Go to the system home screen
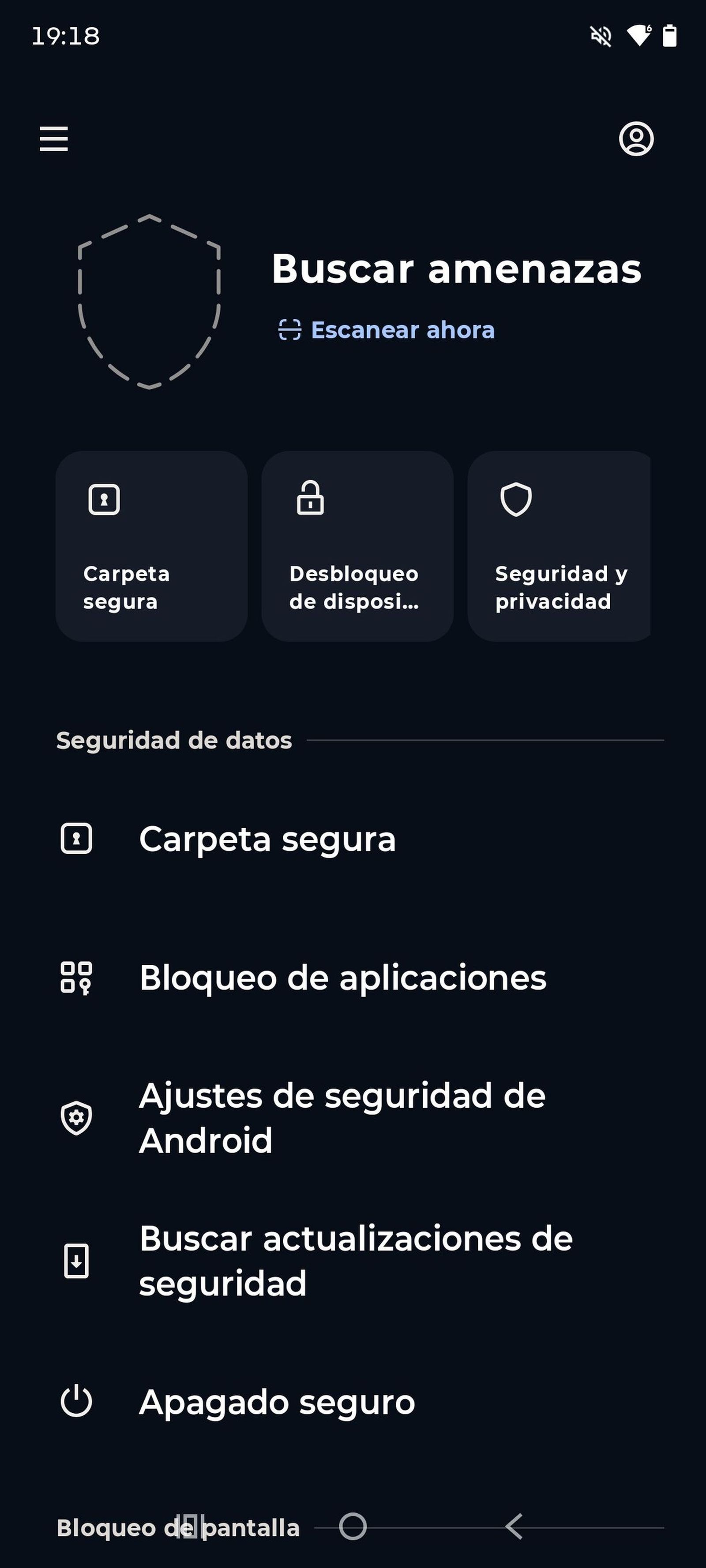The height and width of the screenshot is (1568, 706). pyautogui.click(x=353, y=1526)
